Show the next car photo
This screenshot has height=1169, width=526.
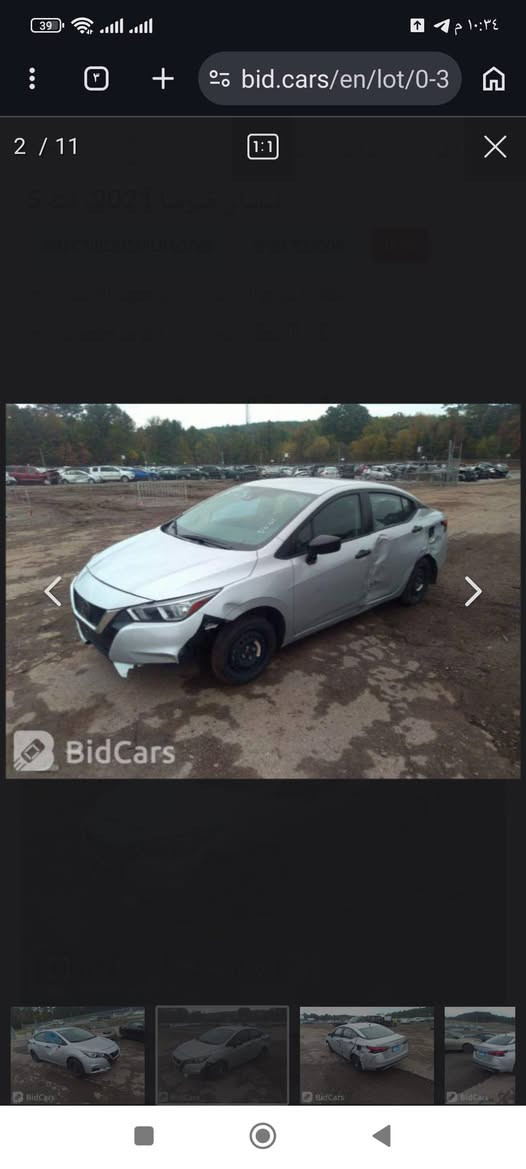(473, 591)
